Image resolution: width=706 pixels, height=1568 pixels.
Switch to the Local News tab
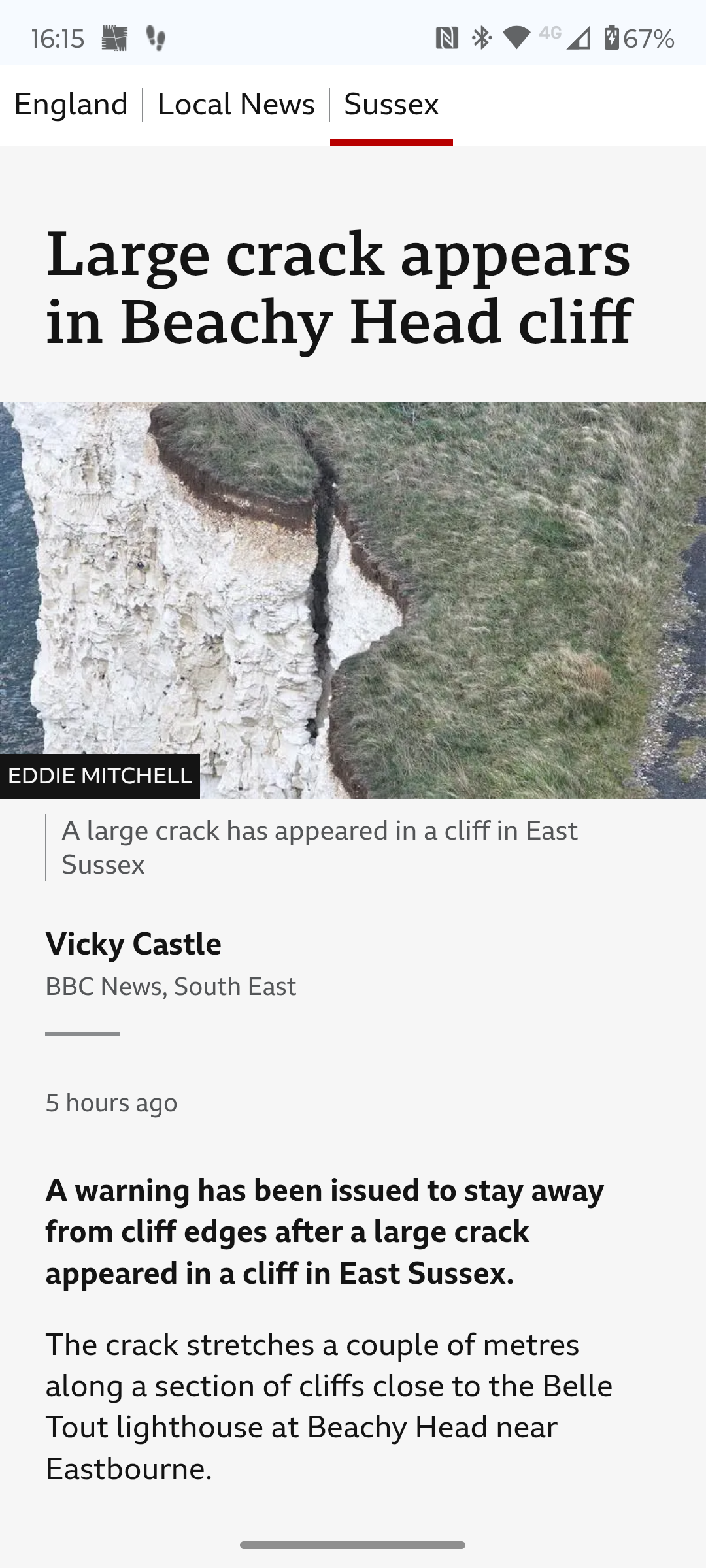(x=236, y=105)
